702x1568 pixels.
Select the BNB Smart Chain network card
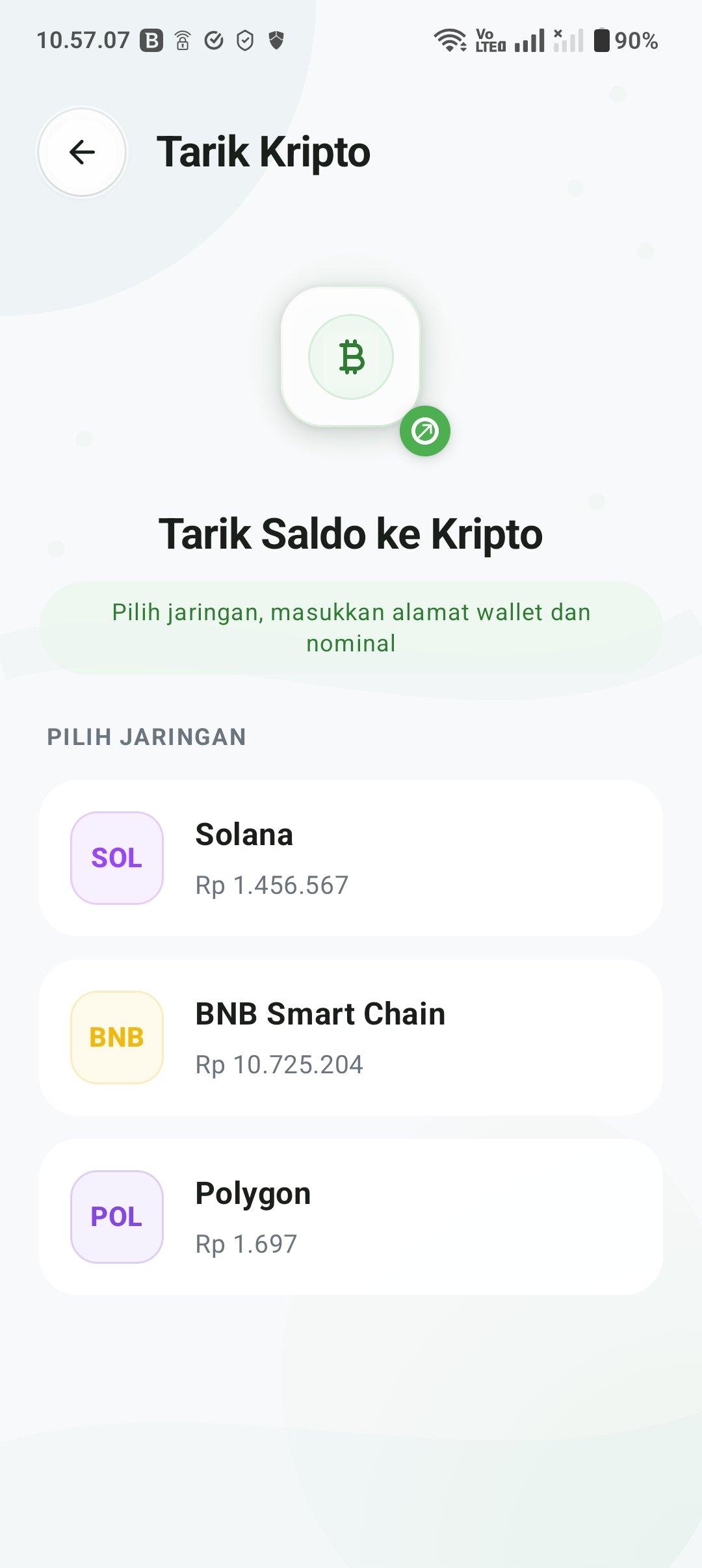coord(351,1038)
